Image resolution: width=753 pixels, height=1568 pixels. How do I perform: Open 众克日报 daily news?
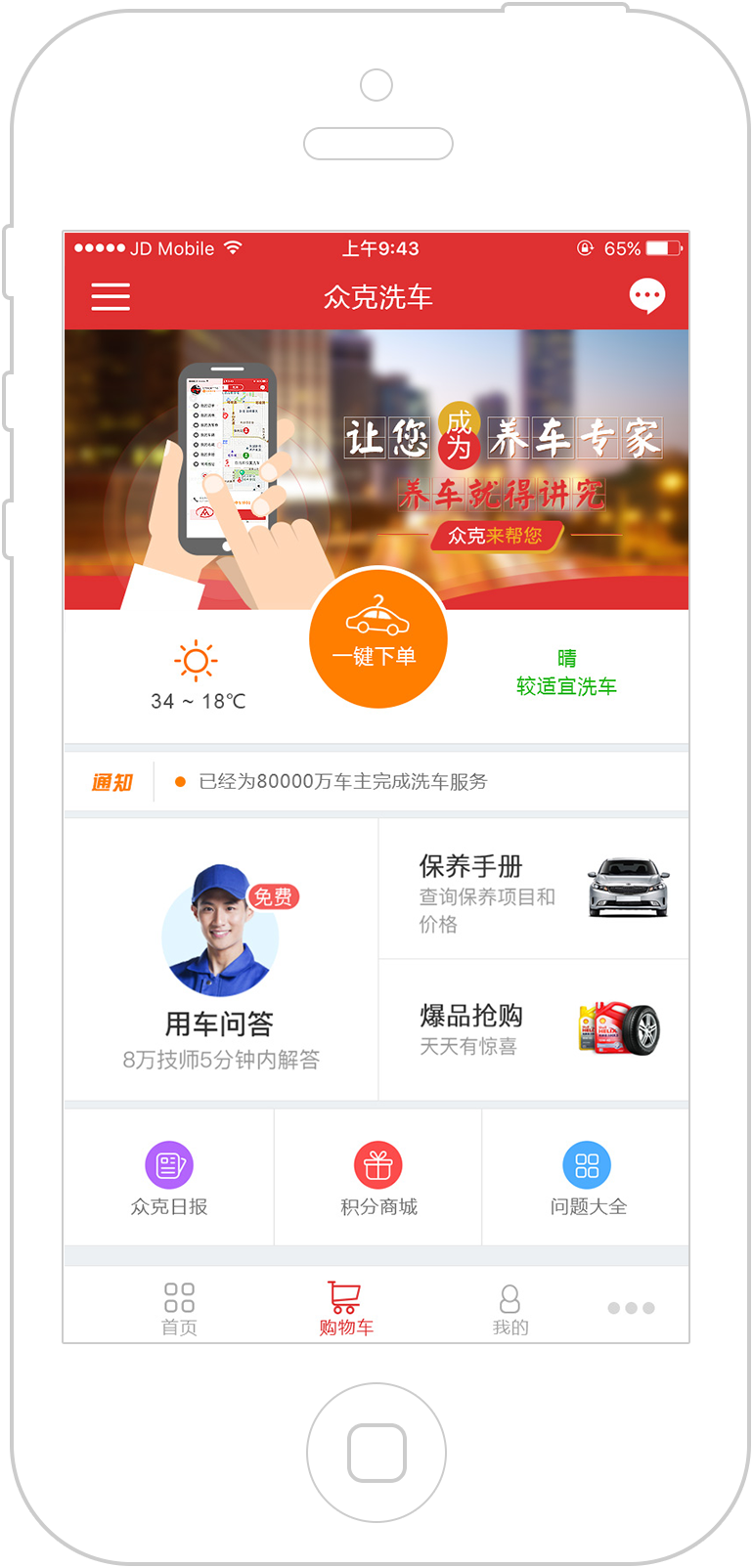point(169,1178)
